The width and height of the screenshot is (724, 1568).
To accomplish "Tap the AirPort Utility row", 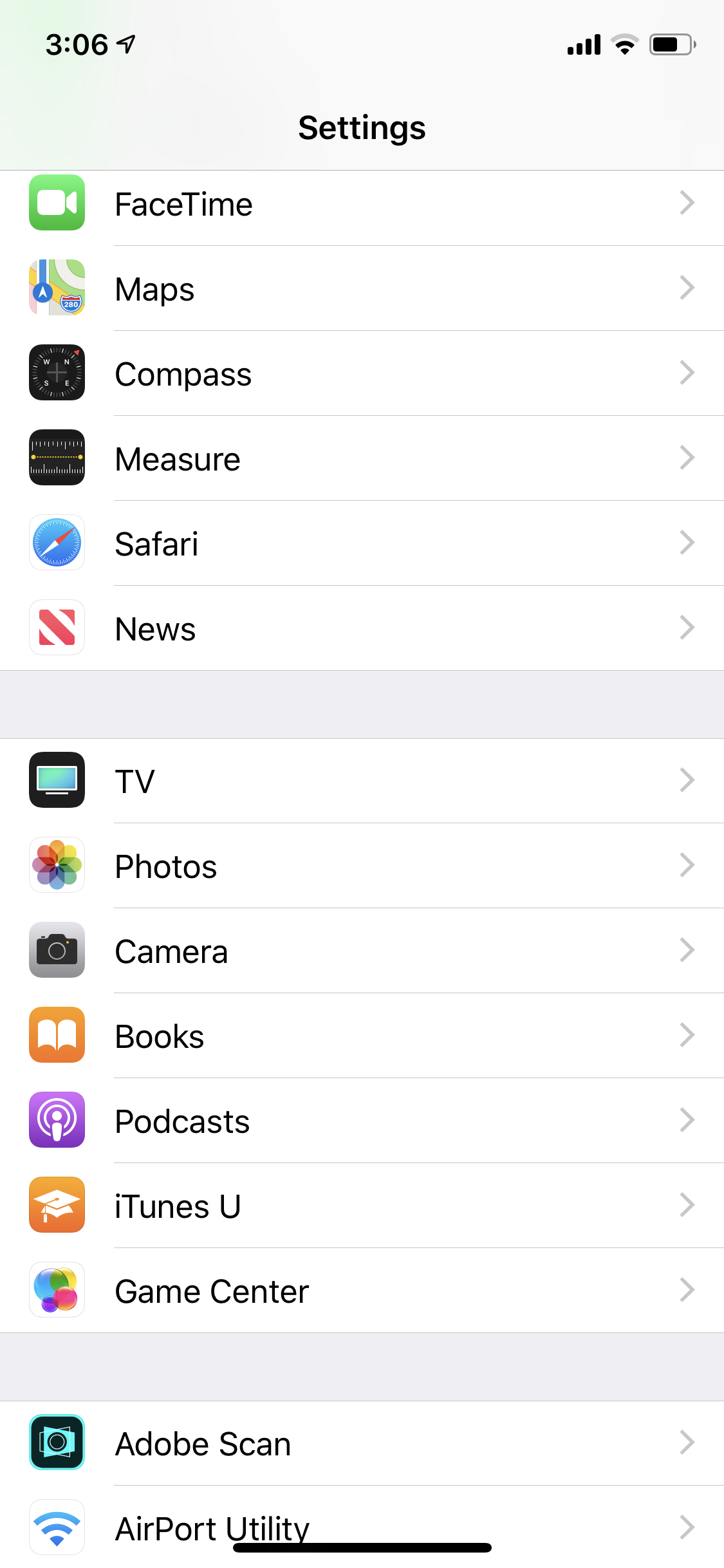I will pos(362,1527).
